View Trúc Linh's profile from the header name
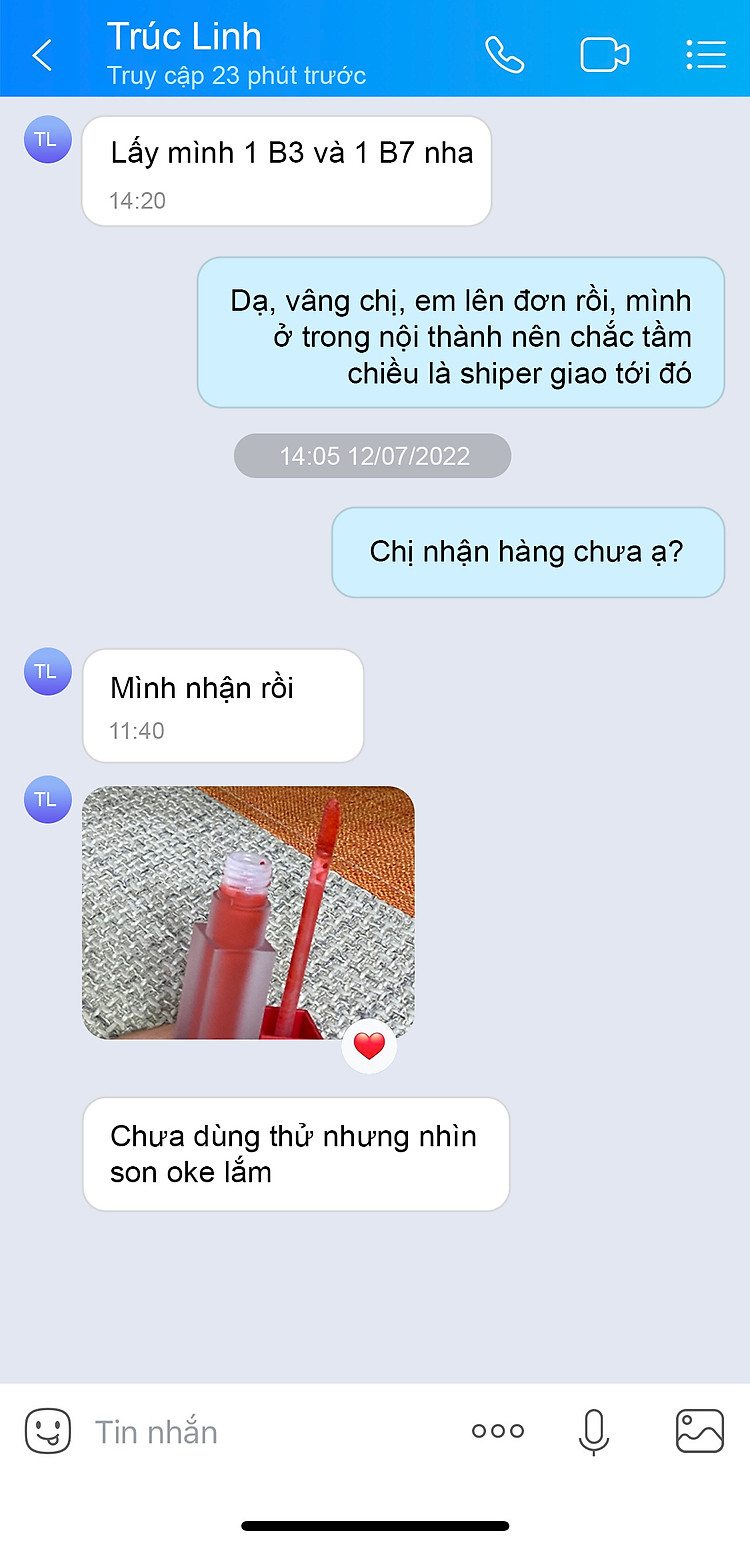 pos(184,37)
